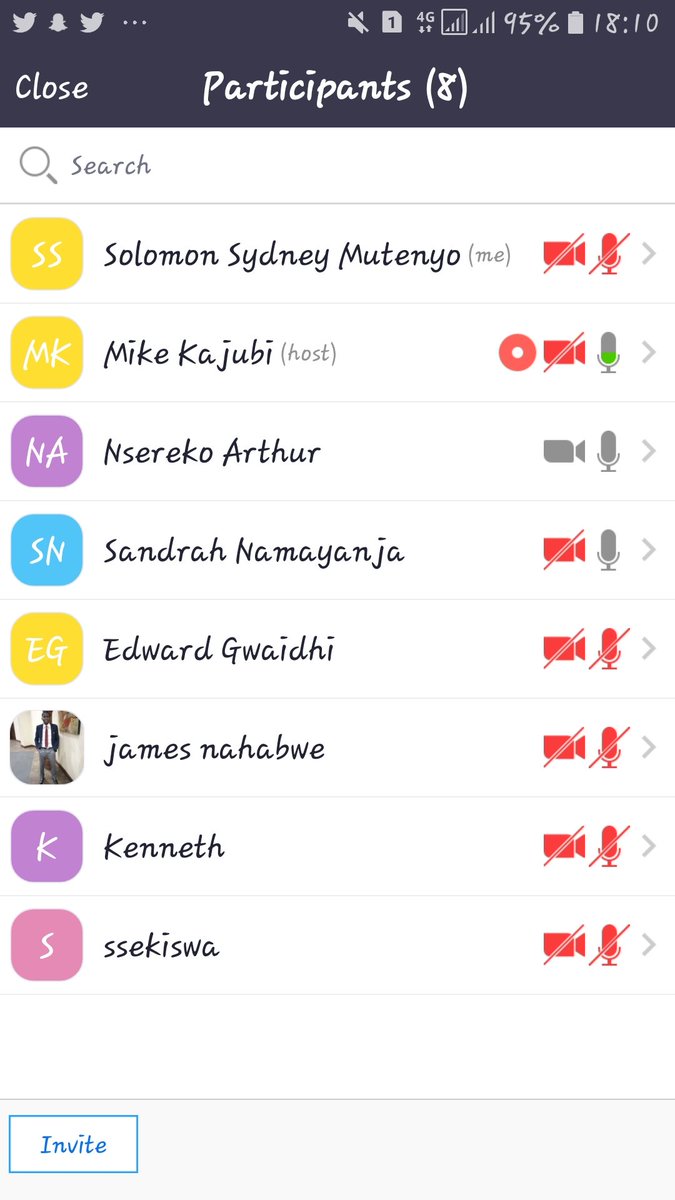Invite more people to the meeting
This screenshot has height=1200, width=675.
(73, 1145)
